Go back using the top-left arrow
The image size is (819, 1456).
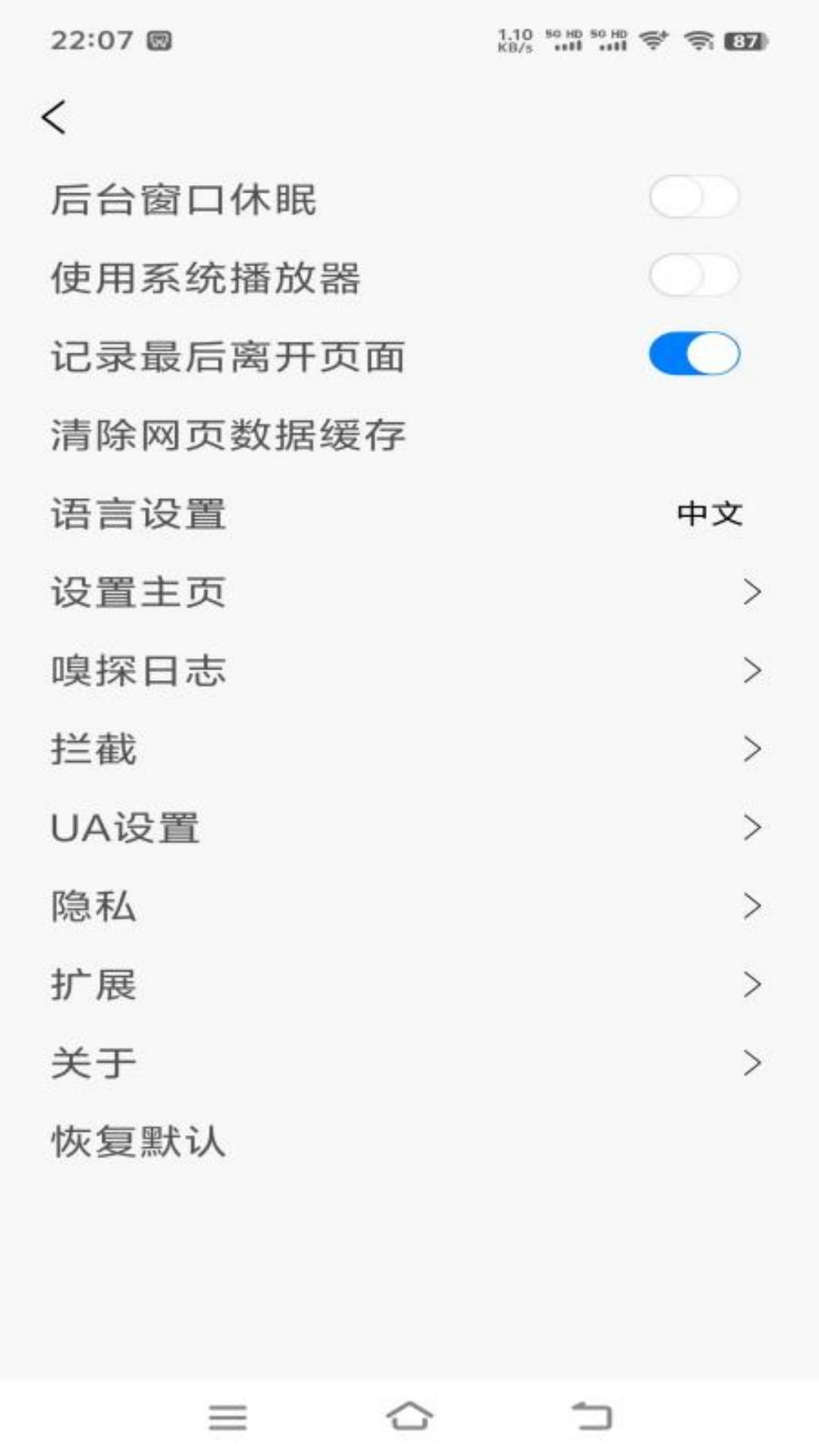click(x=55, y=118)
